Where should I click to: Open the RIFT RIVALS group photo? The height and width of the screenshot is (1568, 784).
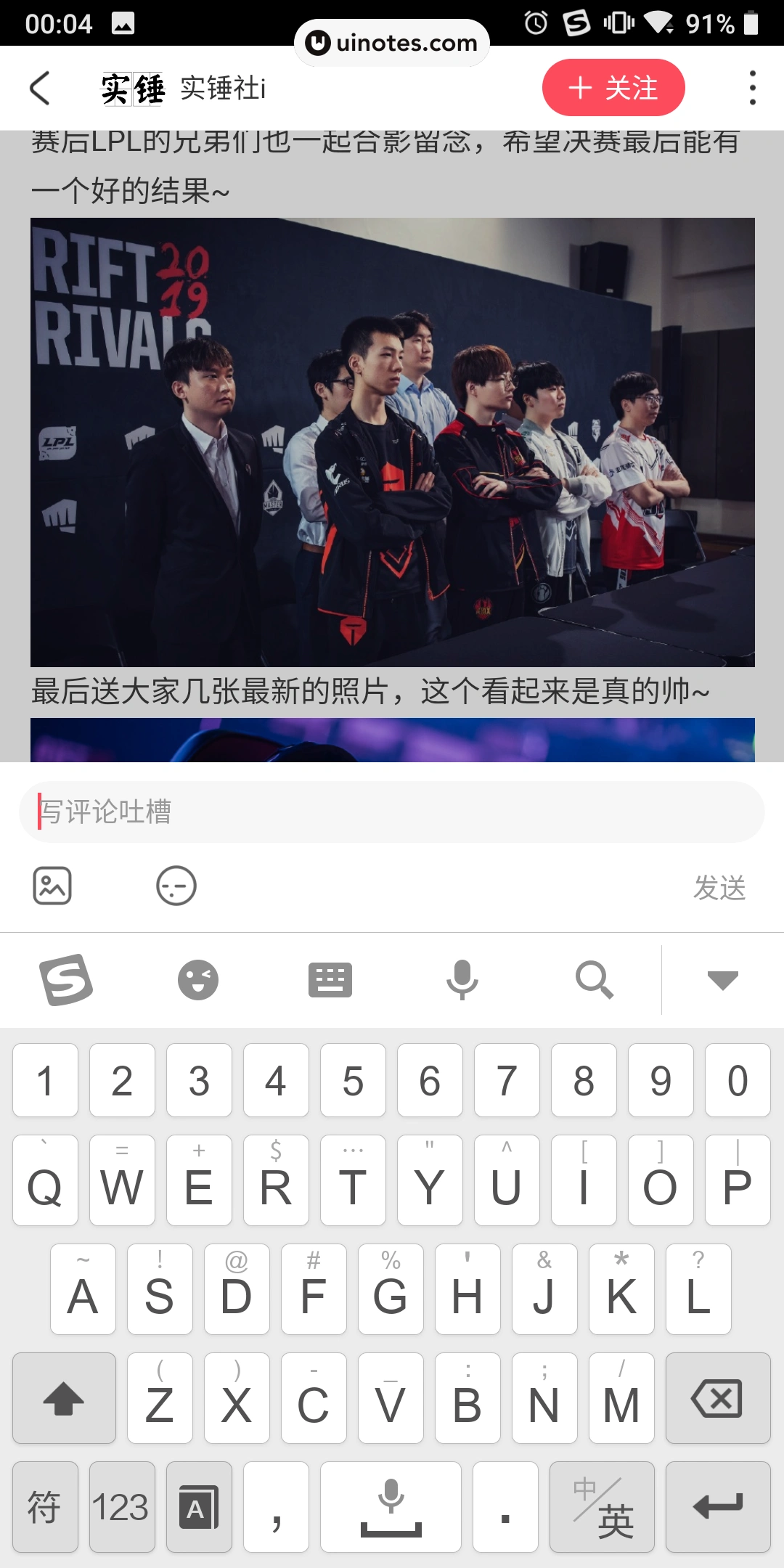click(x=392, y=442)
